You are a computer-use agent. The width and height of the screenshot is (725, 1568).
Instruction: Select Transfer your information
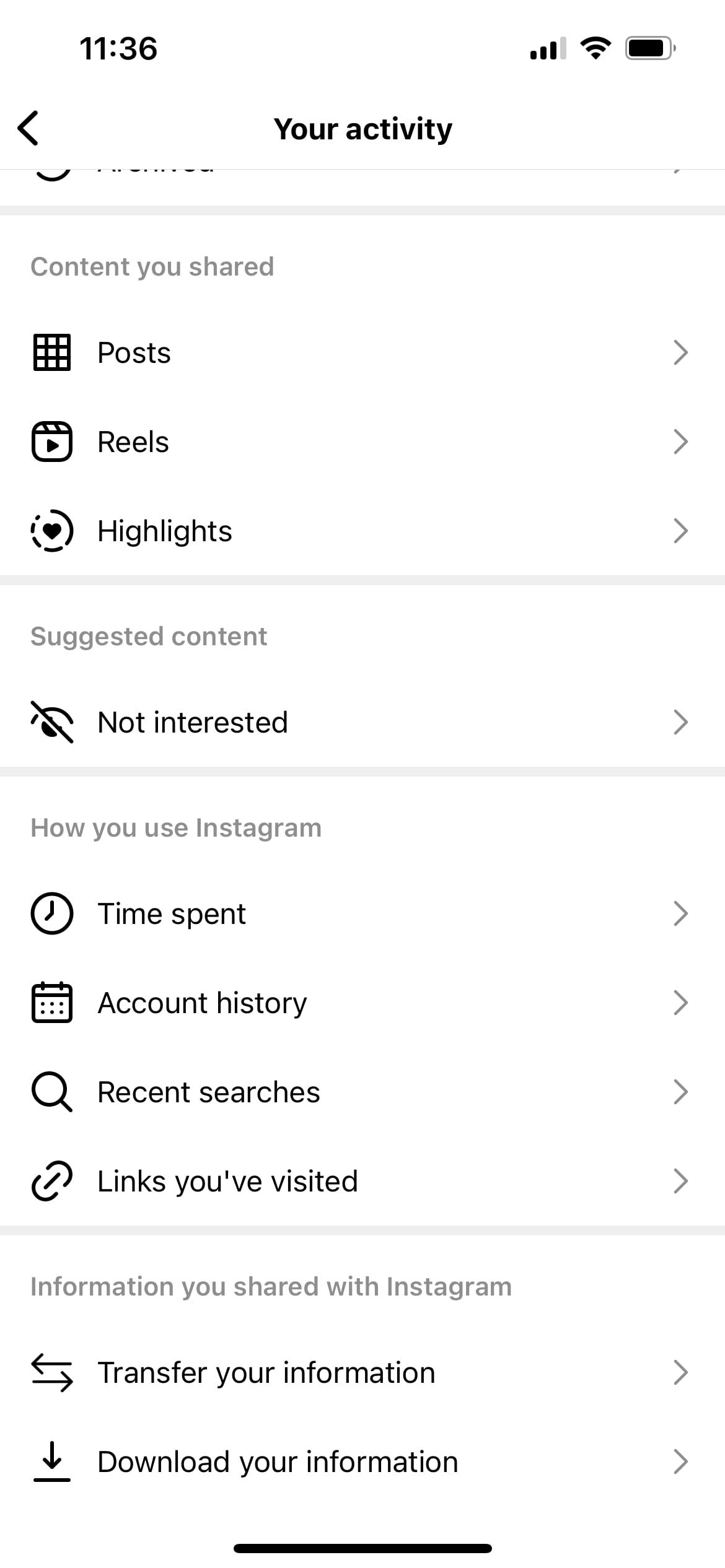(x=266, y=1373)
